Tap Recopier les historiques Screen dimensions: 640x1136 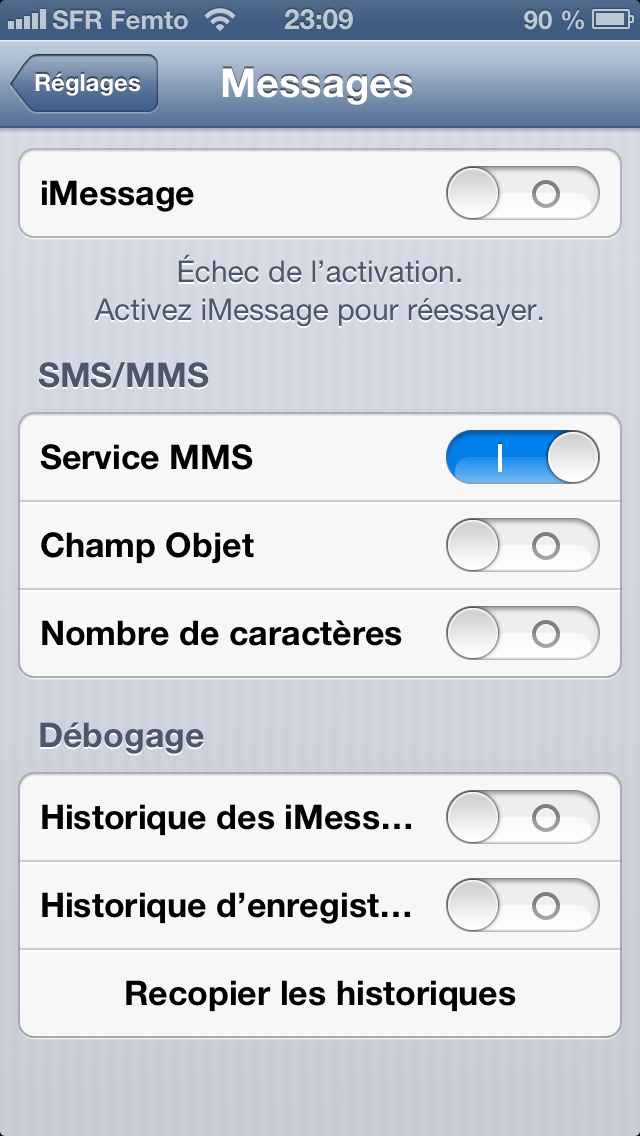(x=320, y=994)
